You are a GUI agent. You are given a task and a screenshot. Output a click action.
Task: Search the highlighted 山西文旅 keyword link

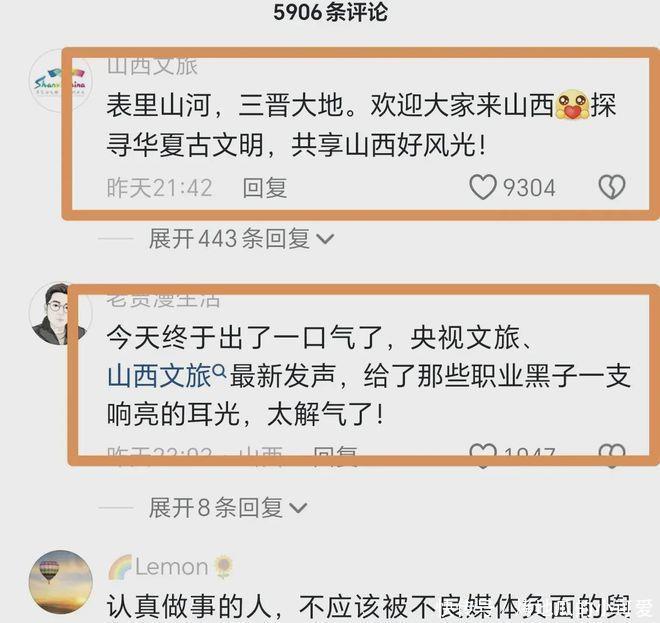pos(166,377)
